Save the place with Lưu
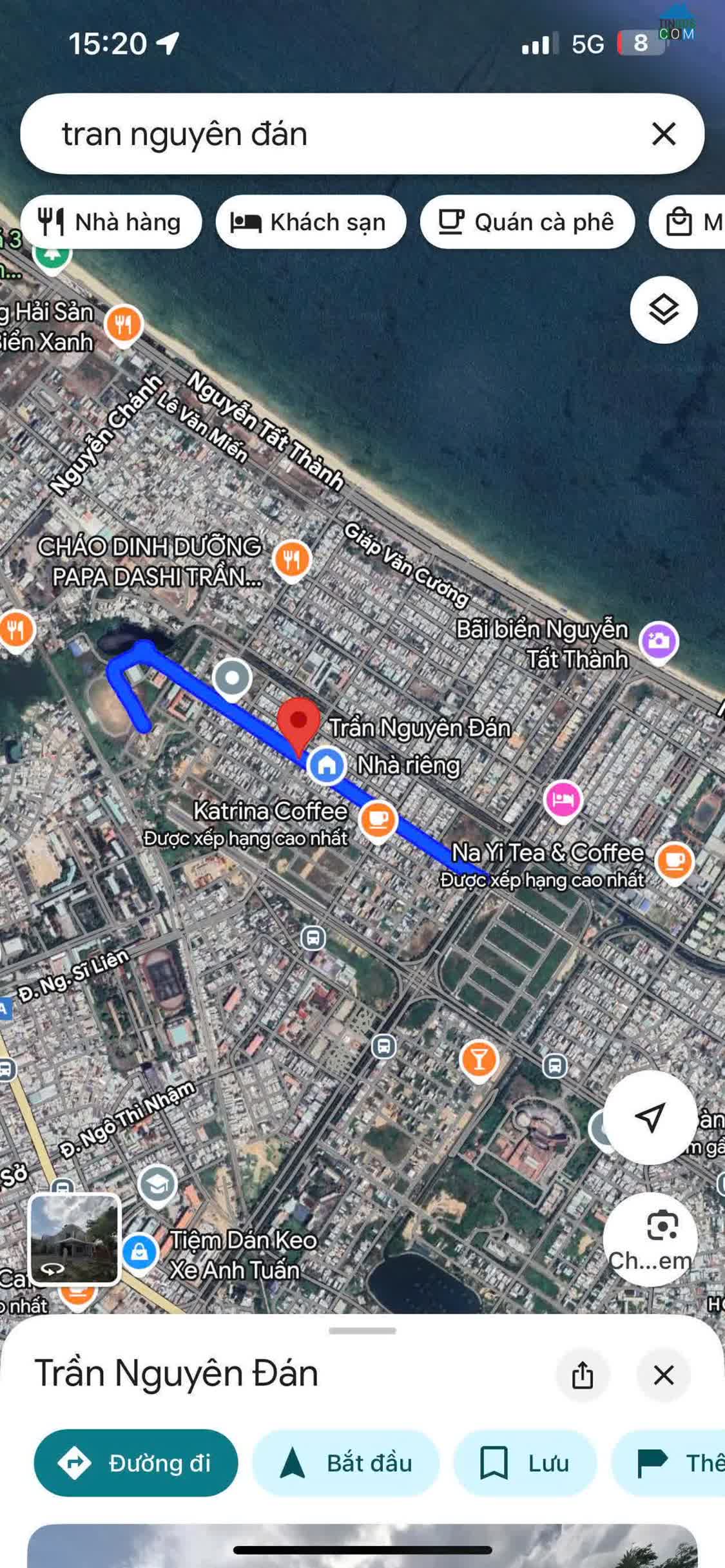Screen dimensions: 725x1568 click(x=525, y=1463)
